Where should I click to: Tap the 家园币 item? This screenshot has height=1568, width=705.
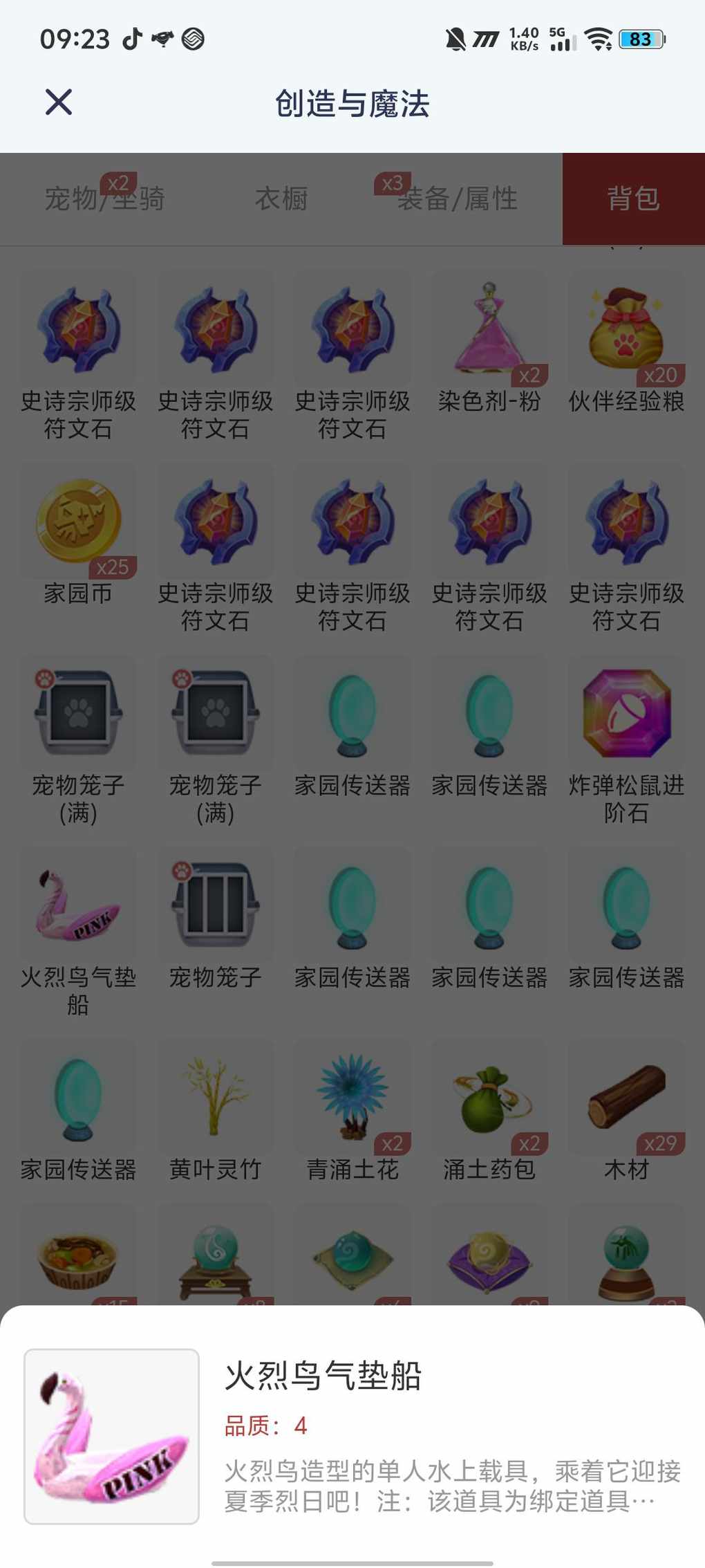[78, 522]
